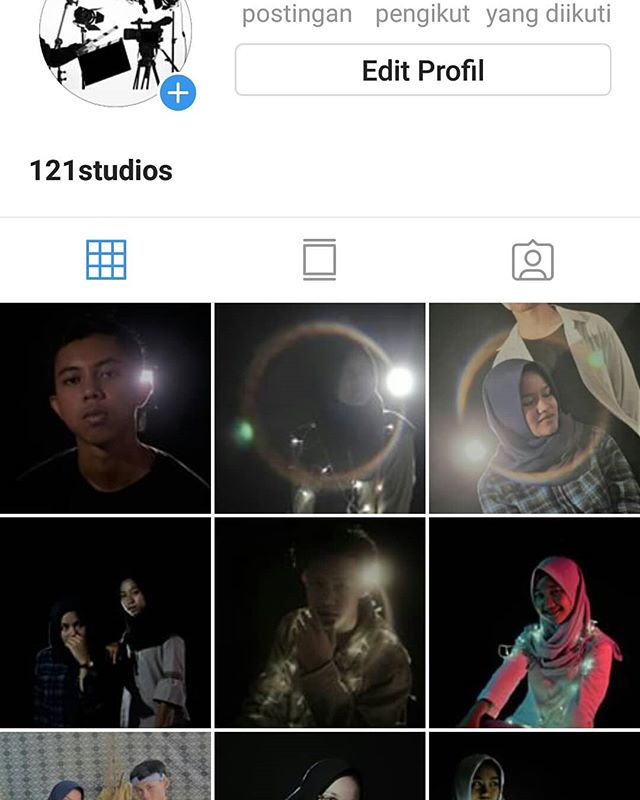
Task: Open the post with the patterned wall background
Action: click(x=105, y=767)
